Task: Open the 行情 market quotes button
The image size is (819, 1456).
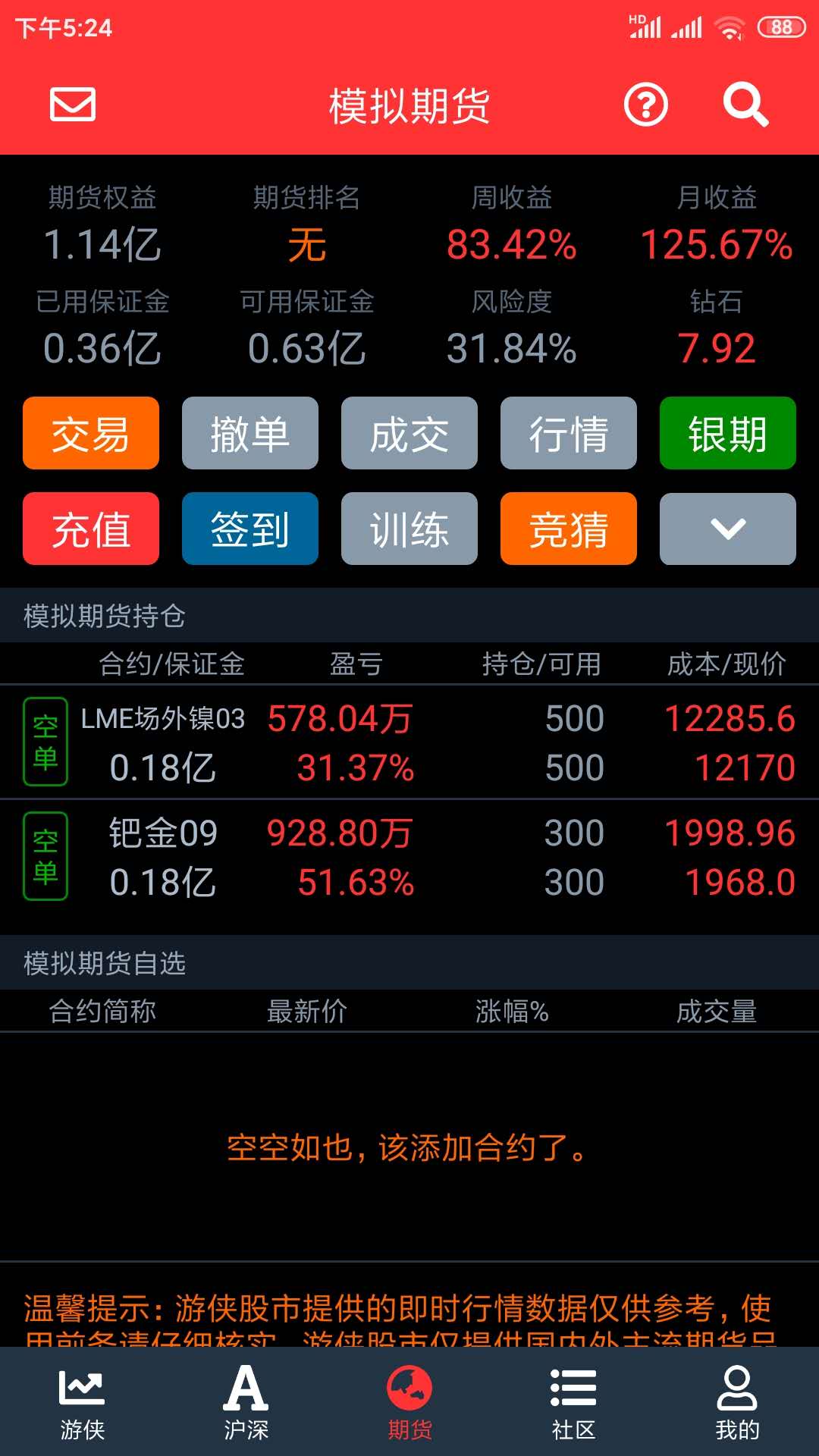Action: [x=569, y=433]
